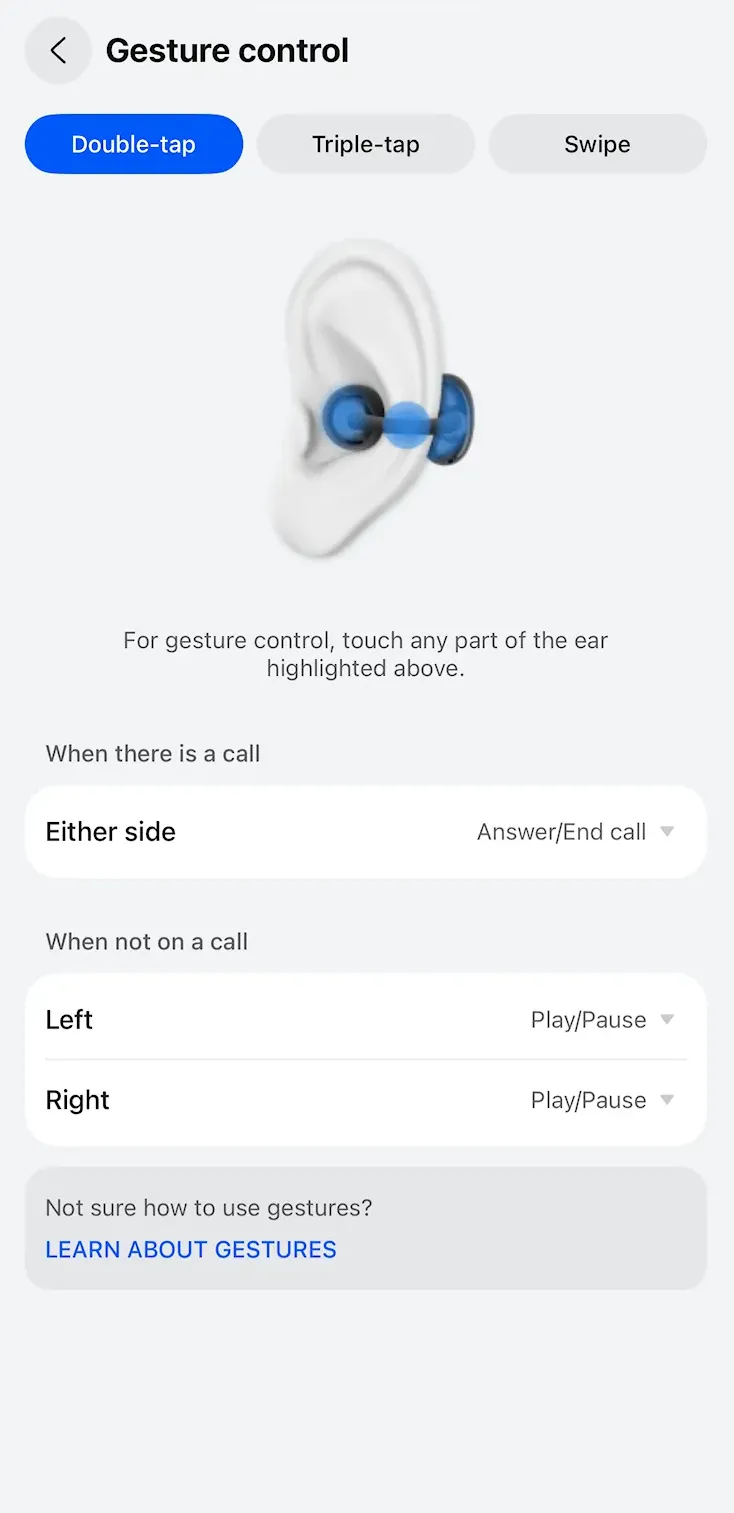734x1513 pixels.
Task: Select the Double-tap tab
Action: click(134, 144)
